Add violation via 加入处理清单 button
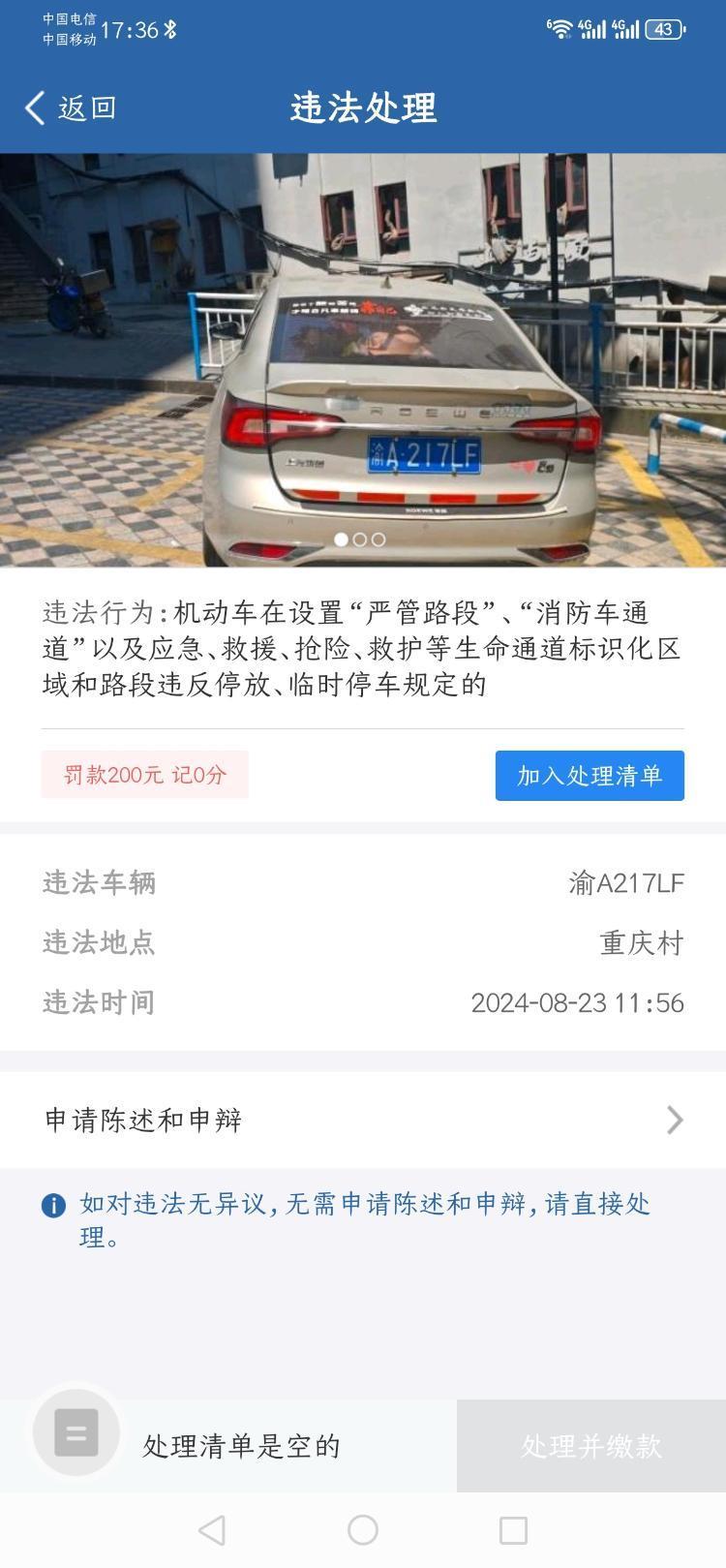Screen dimensions: 726x1568 pos(589,776)
